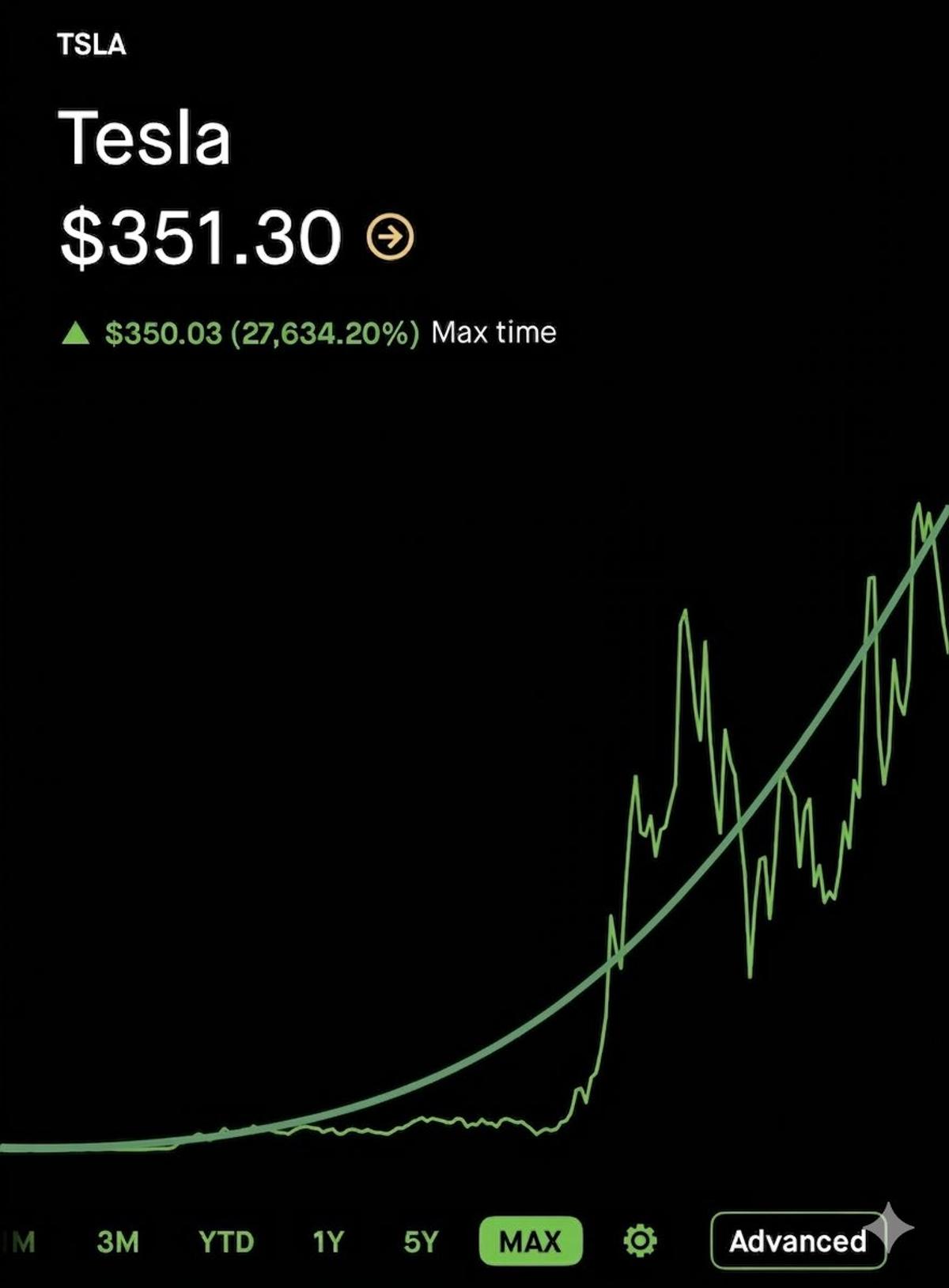Image resolution: width=949 pixels, height=1288 pixels.
Task: Switch chart range to 3M
Action: (x=118, y=1241)
